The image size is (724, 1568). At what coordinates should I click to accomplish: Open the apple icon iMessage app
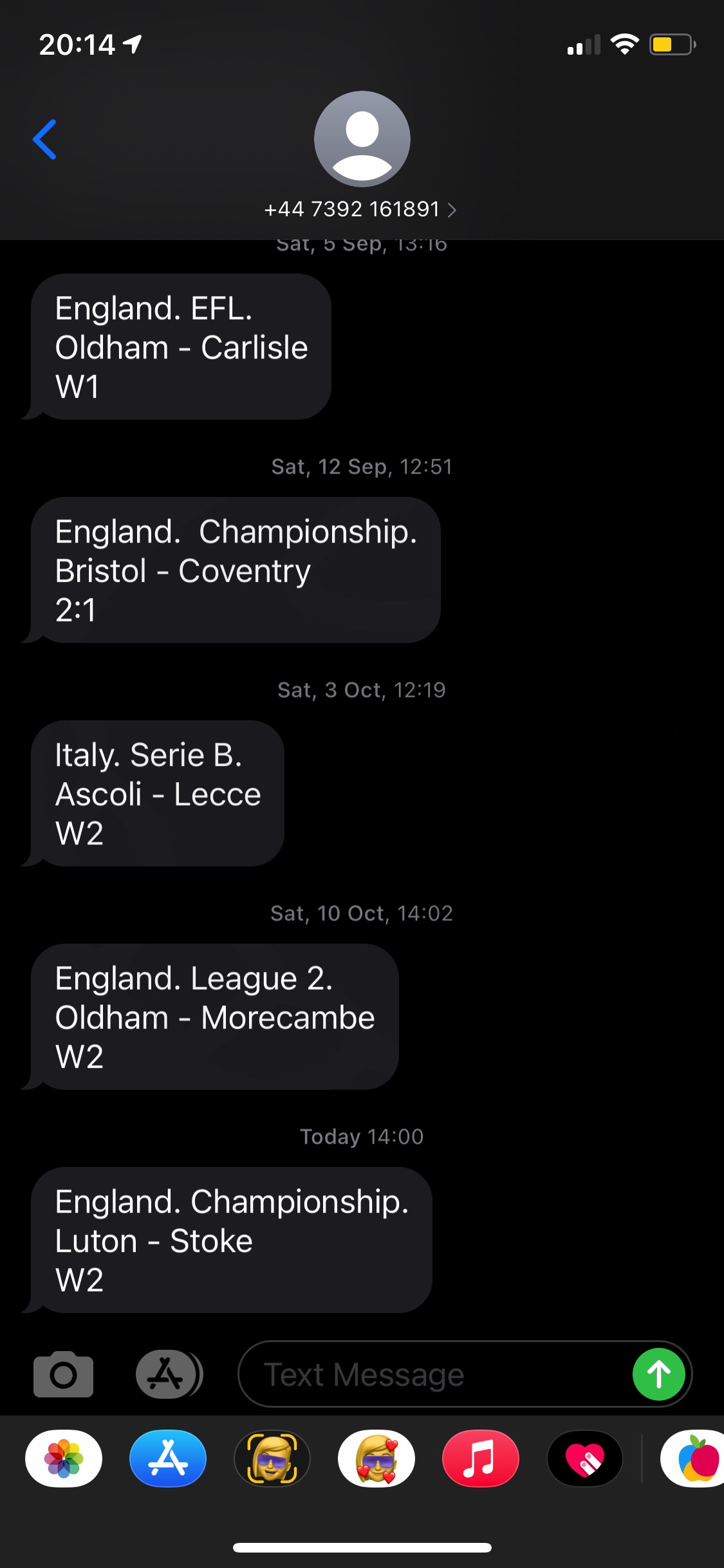pyautogui.click(x=692, y=1459)
